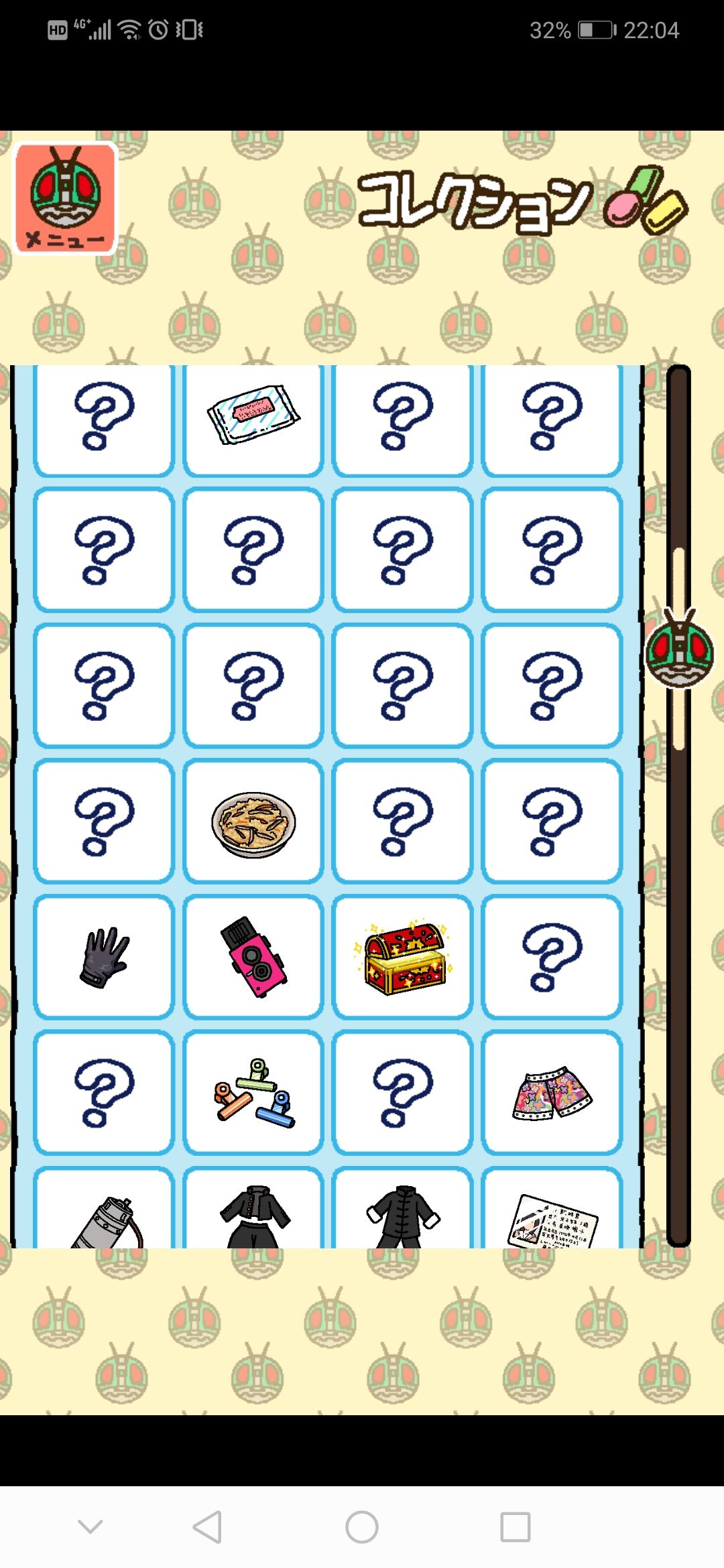Tap the Kamen Rider scrollbar handle
Viewport: 724px width, 1568px height.
[679, 649]
